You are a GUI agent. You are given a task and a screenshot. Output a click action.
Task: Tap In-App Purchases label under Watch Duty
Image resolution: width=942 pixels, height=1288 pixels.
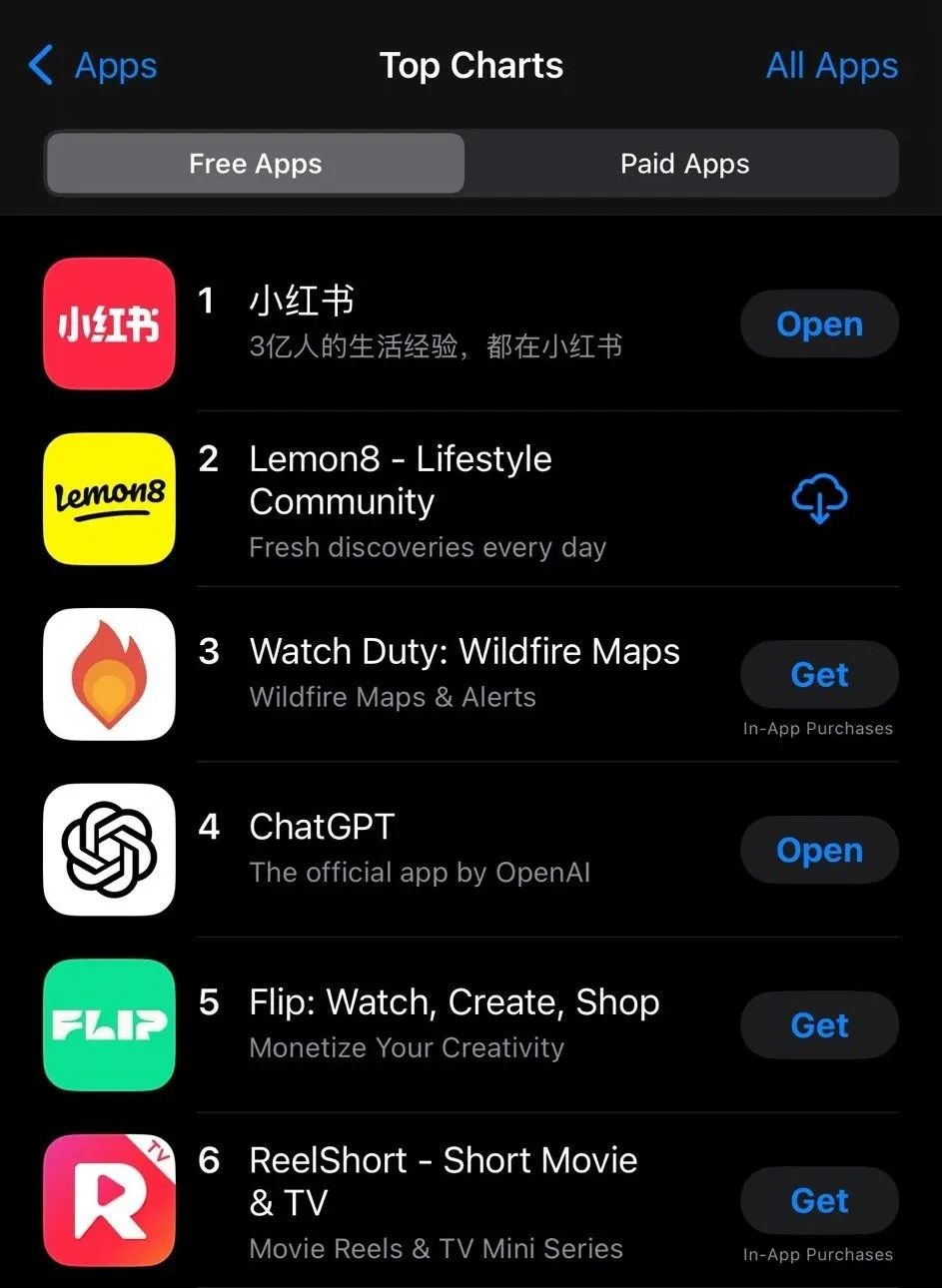[818, 728]
